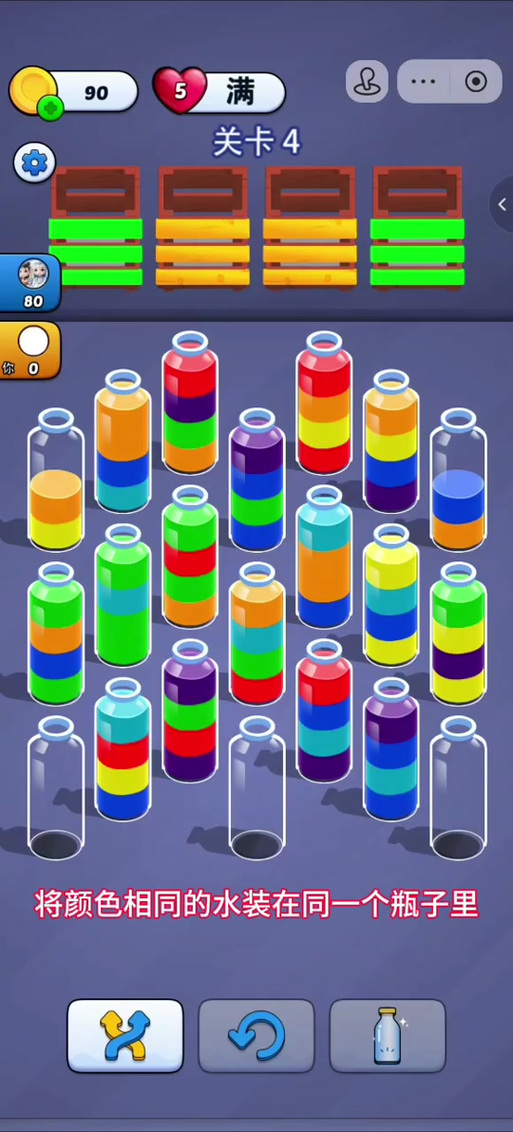Open the opponent avatar scoring 80
The width and height of the screenshot is (513, 1132).
pos(30,282)
